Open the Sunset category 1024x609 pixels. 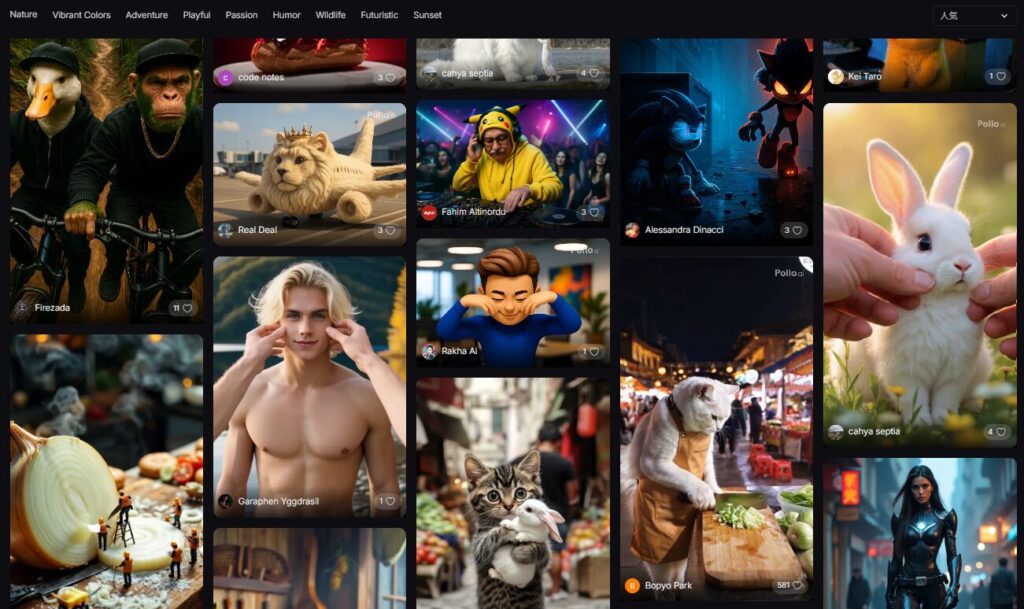coord(427,15)
